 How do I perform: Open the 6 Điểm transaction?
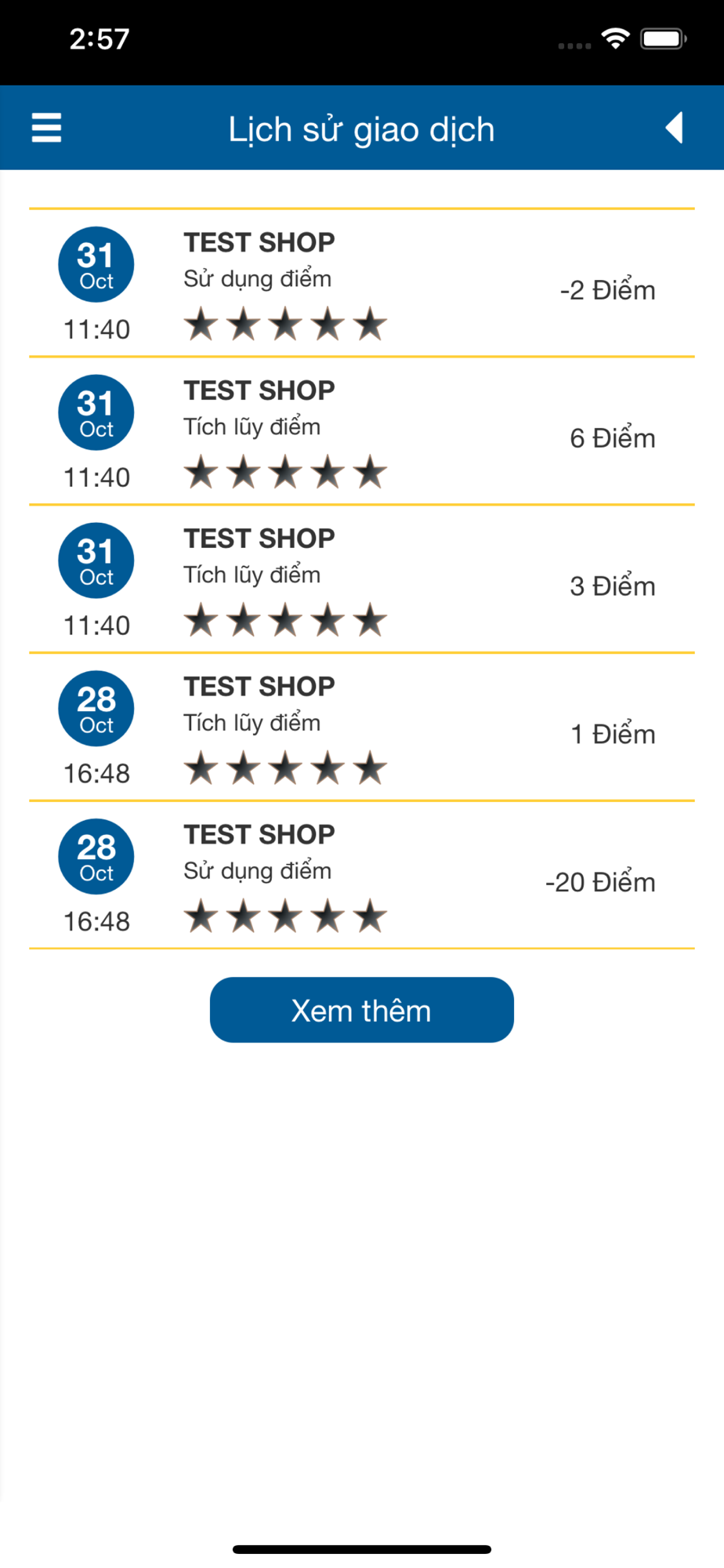click(x=362, y=431)
